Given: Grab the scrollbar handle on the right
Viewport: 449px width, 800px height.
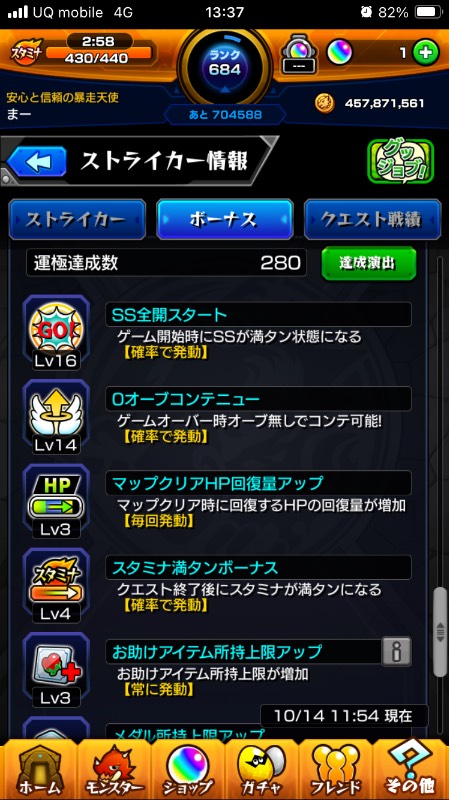Looking at the screenshot, I should point(439,632).
